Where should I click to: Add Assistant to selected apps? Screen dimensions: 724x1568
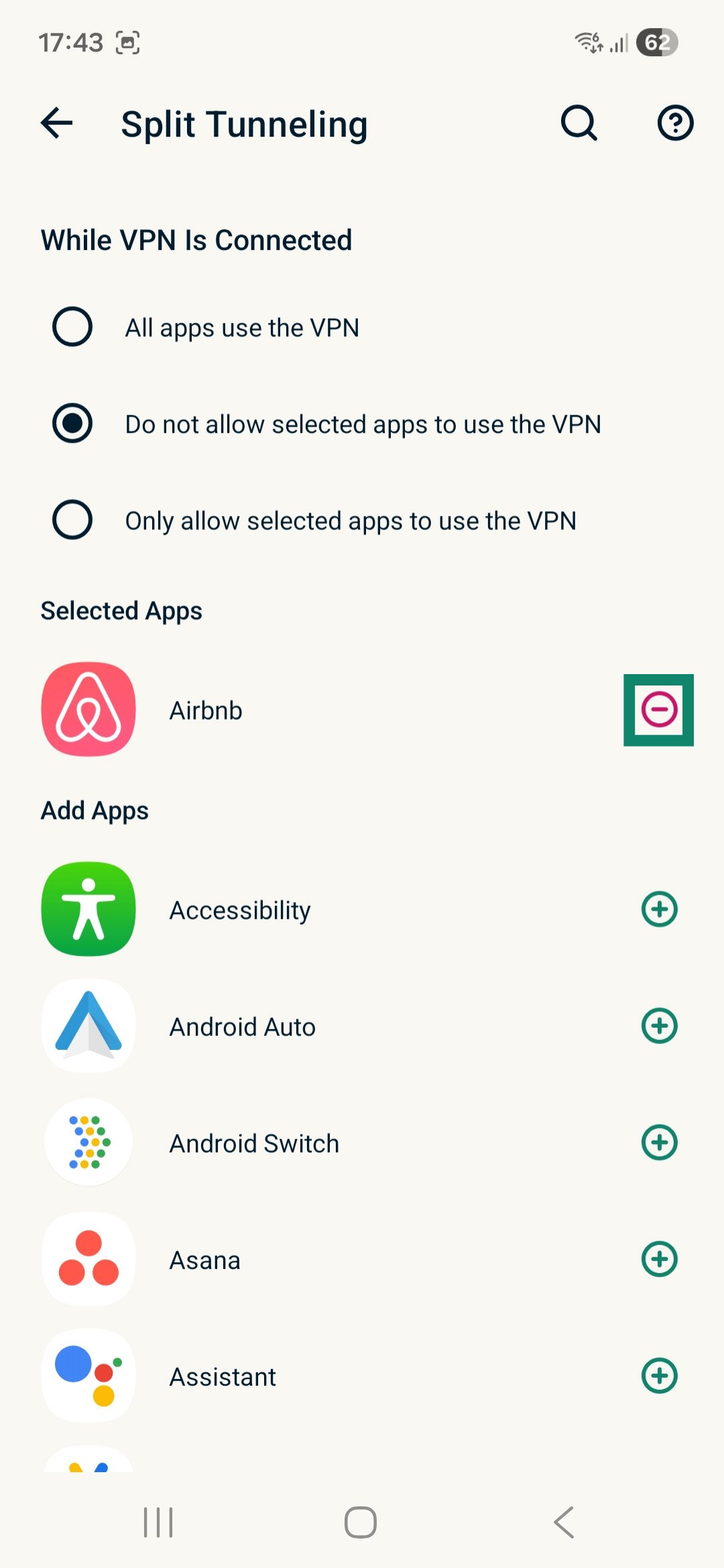(659, 1376)
